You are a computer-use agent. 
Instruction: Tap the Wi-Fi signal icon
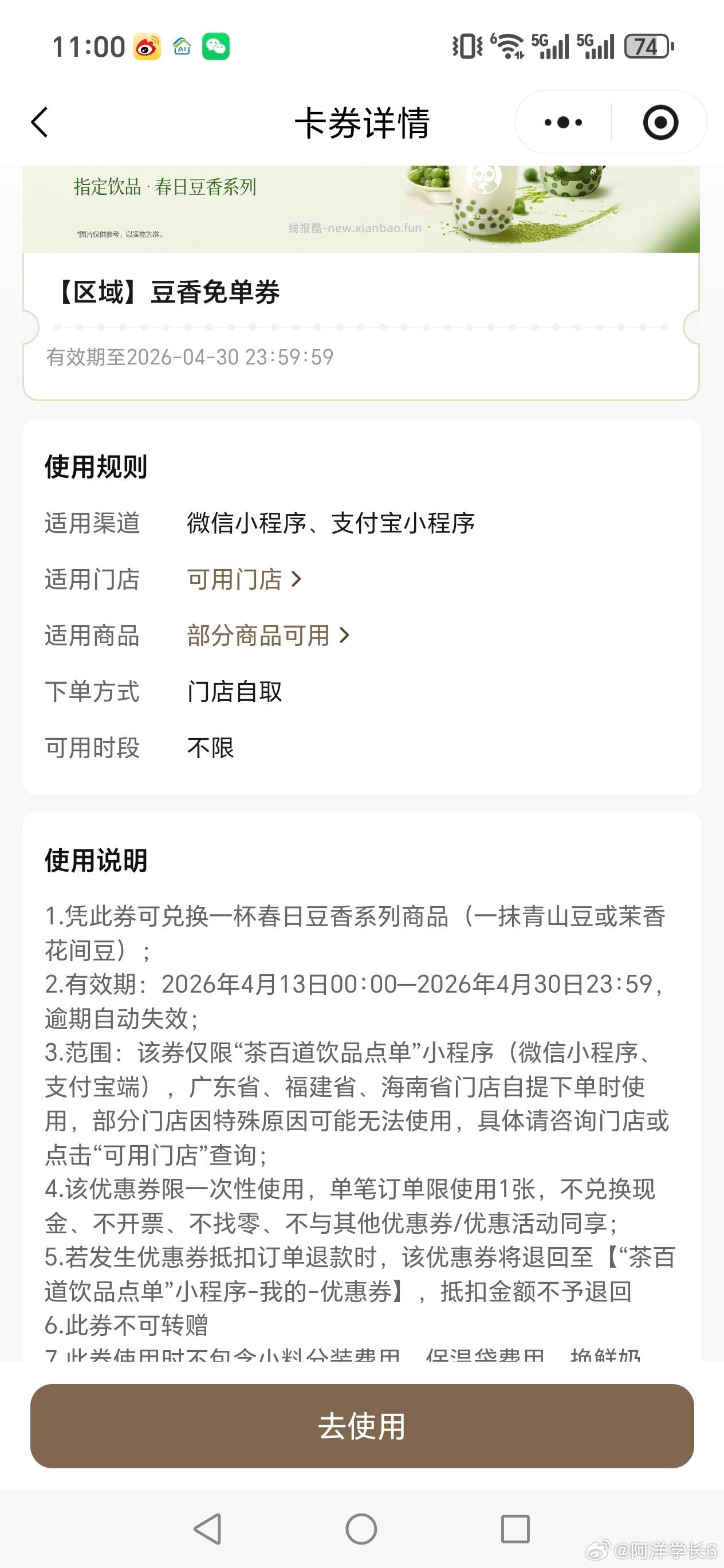[506, 45]
